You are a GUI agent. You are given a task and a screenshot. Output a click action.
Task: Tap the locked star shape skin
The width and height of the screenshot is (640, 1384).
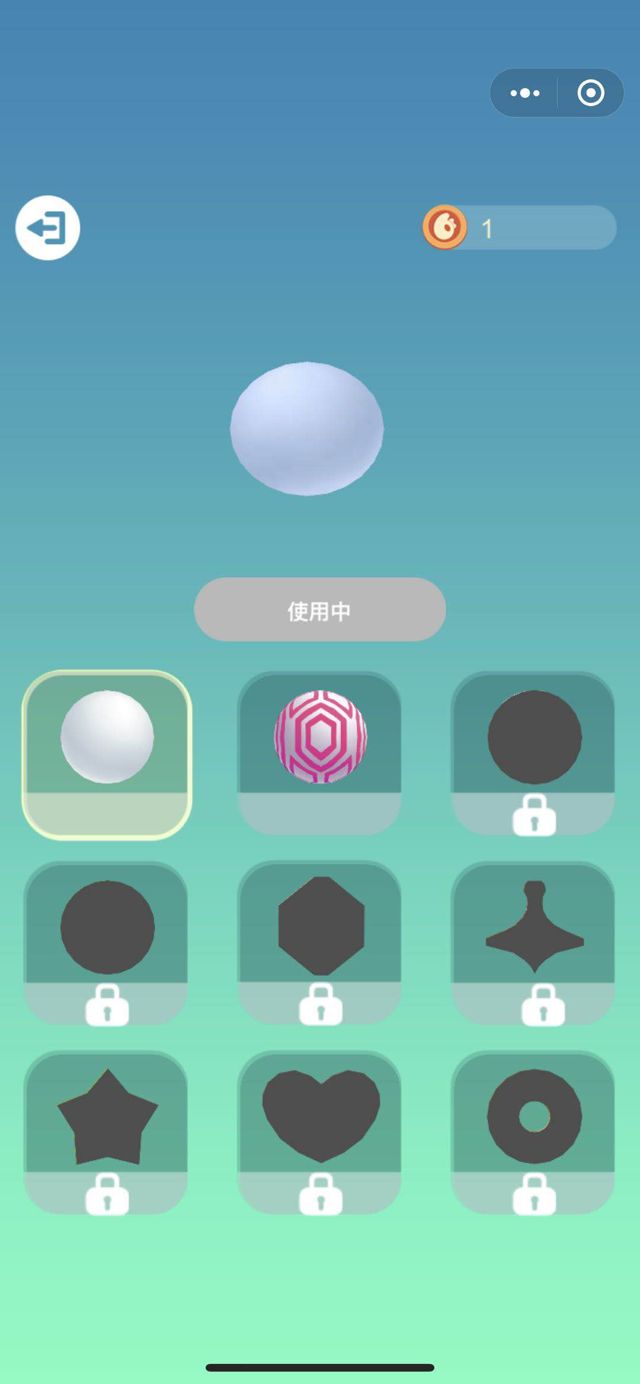tap(107, 1130)
